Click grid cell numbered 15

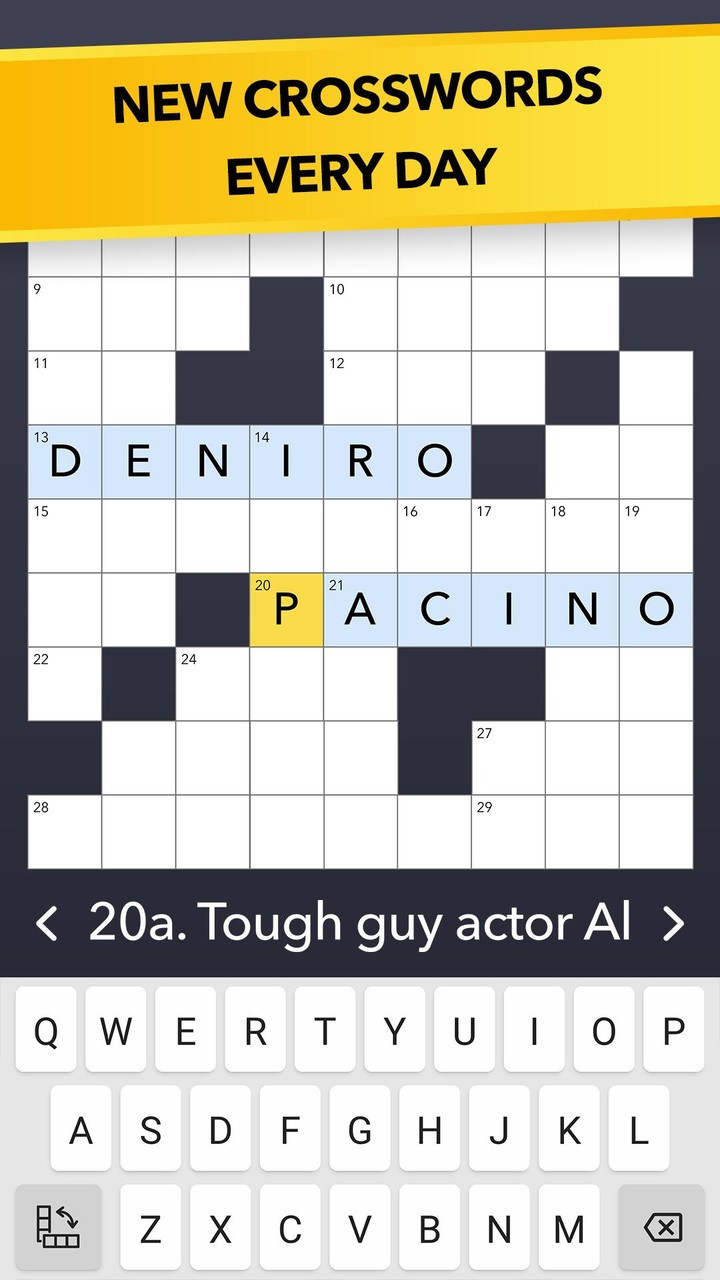64,535
